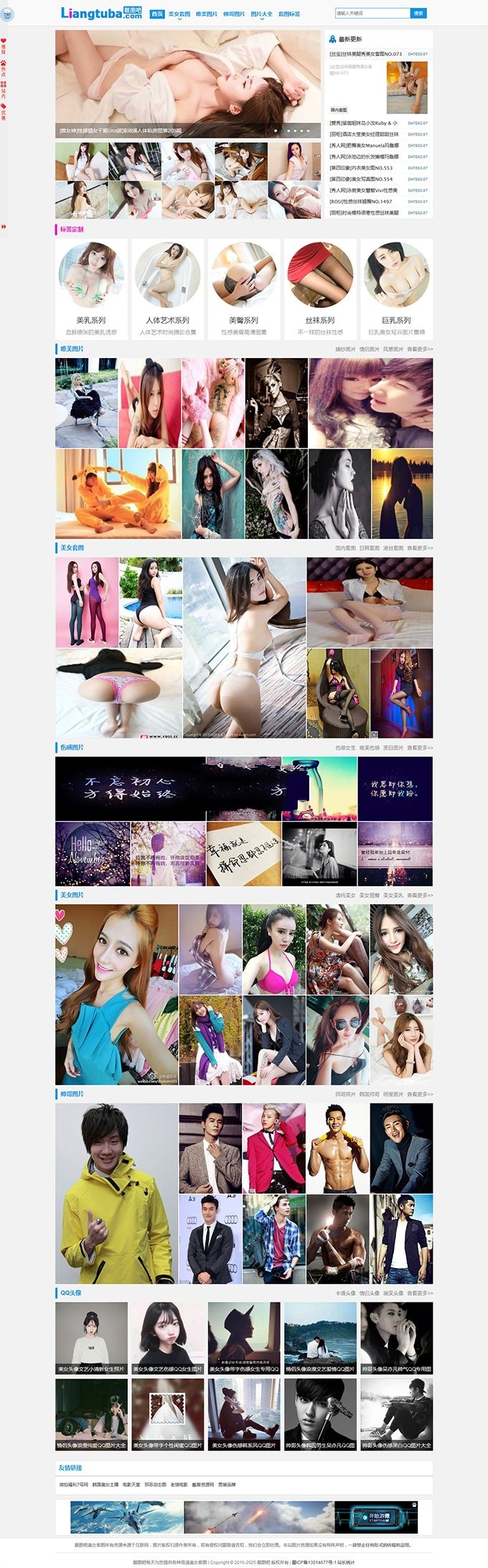Open the 伤感女生 category link

pyautogui.click(x=345, y=747)
